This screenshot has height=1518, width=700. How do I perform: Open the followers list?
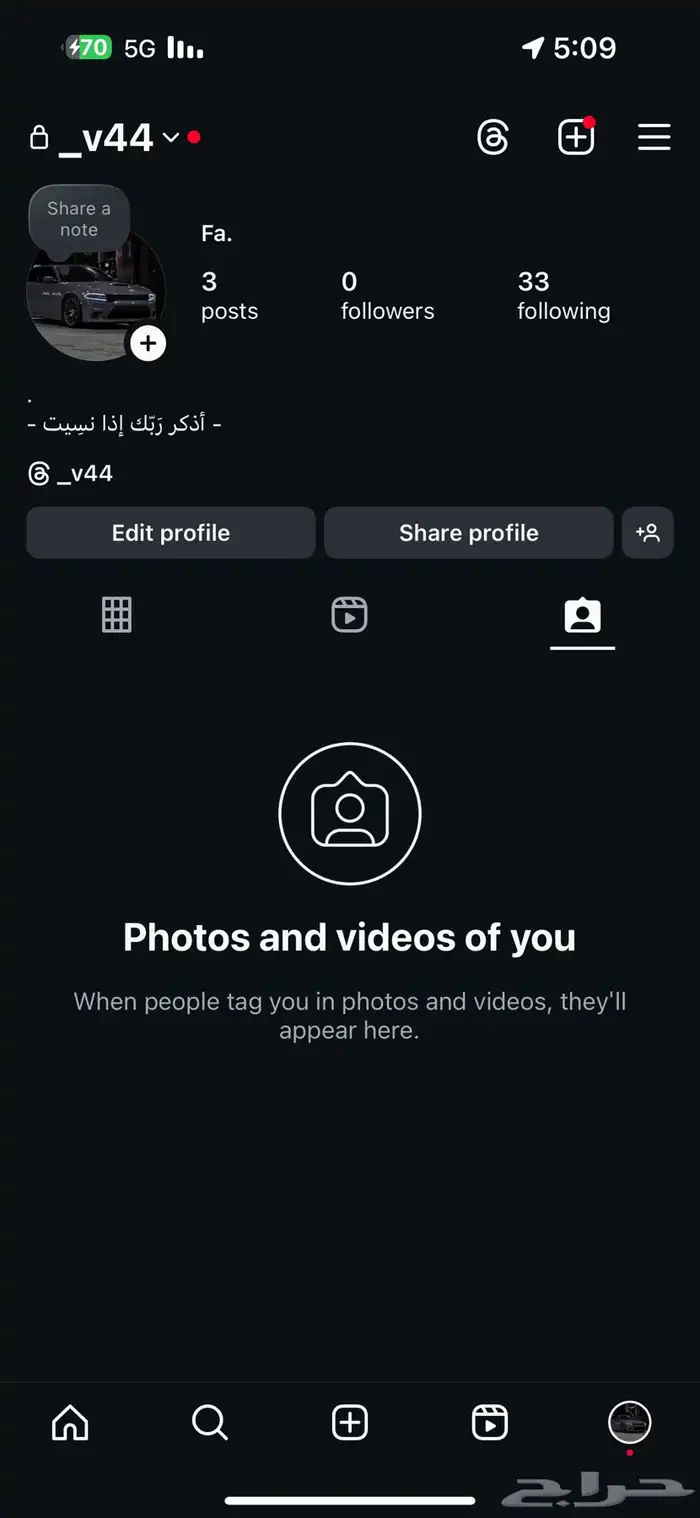[x=387, y=296]
